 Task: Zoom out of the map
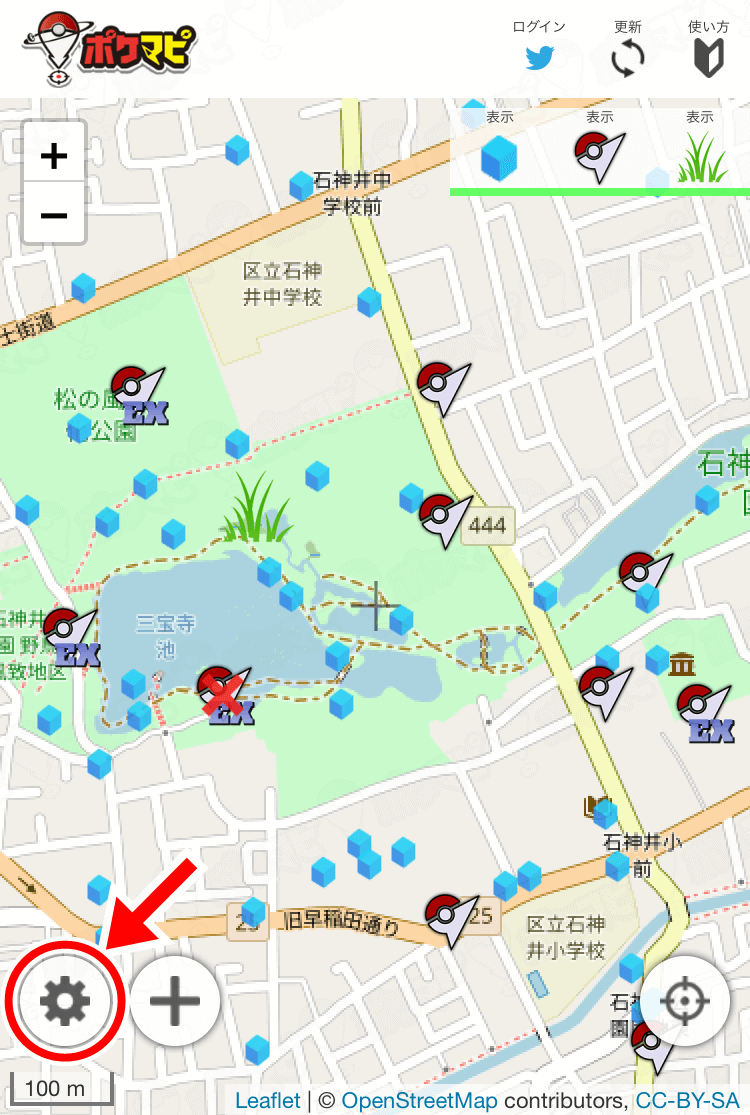[x=54, y=215]
